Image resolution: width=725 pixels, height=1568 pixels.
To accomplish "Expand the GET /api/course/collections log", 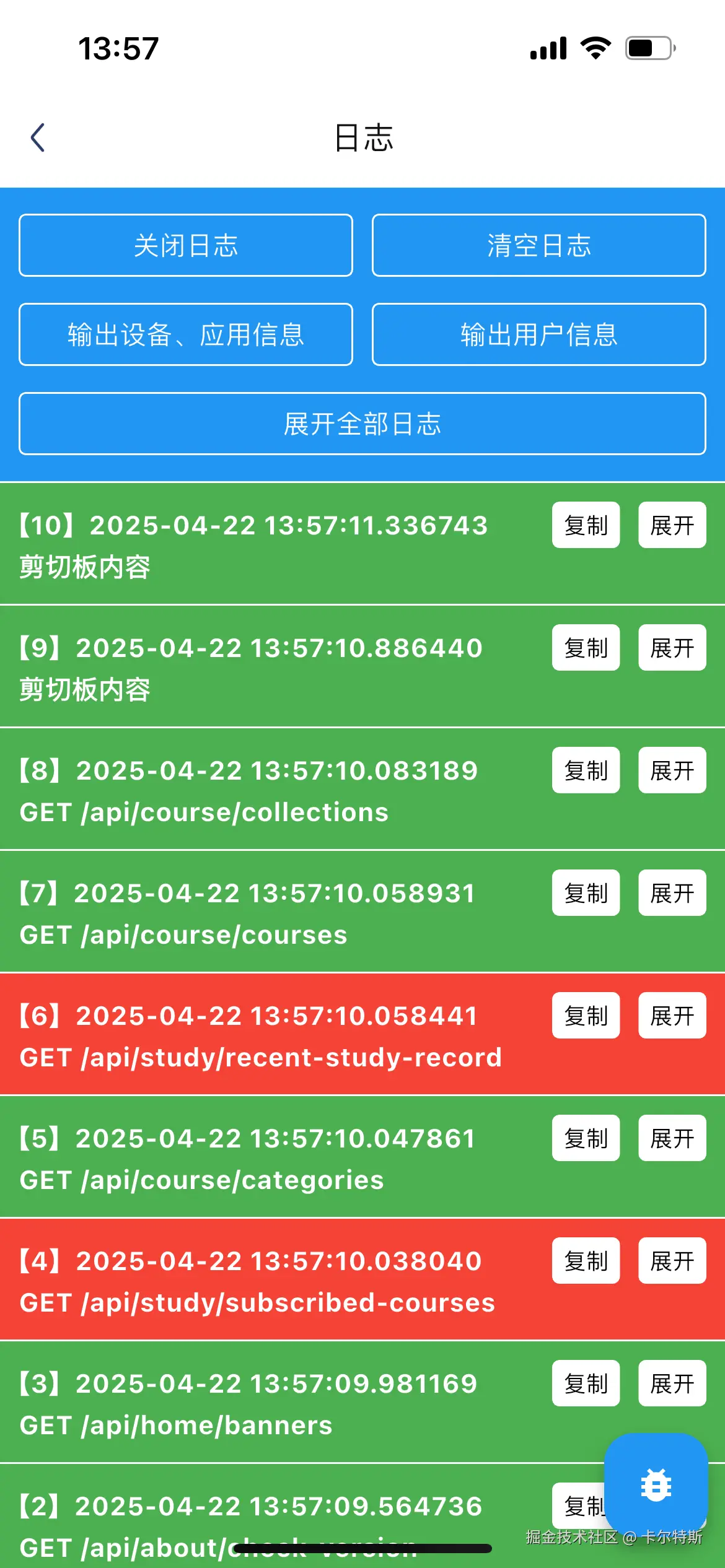I will (x=671, y=770).
